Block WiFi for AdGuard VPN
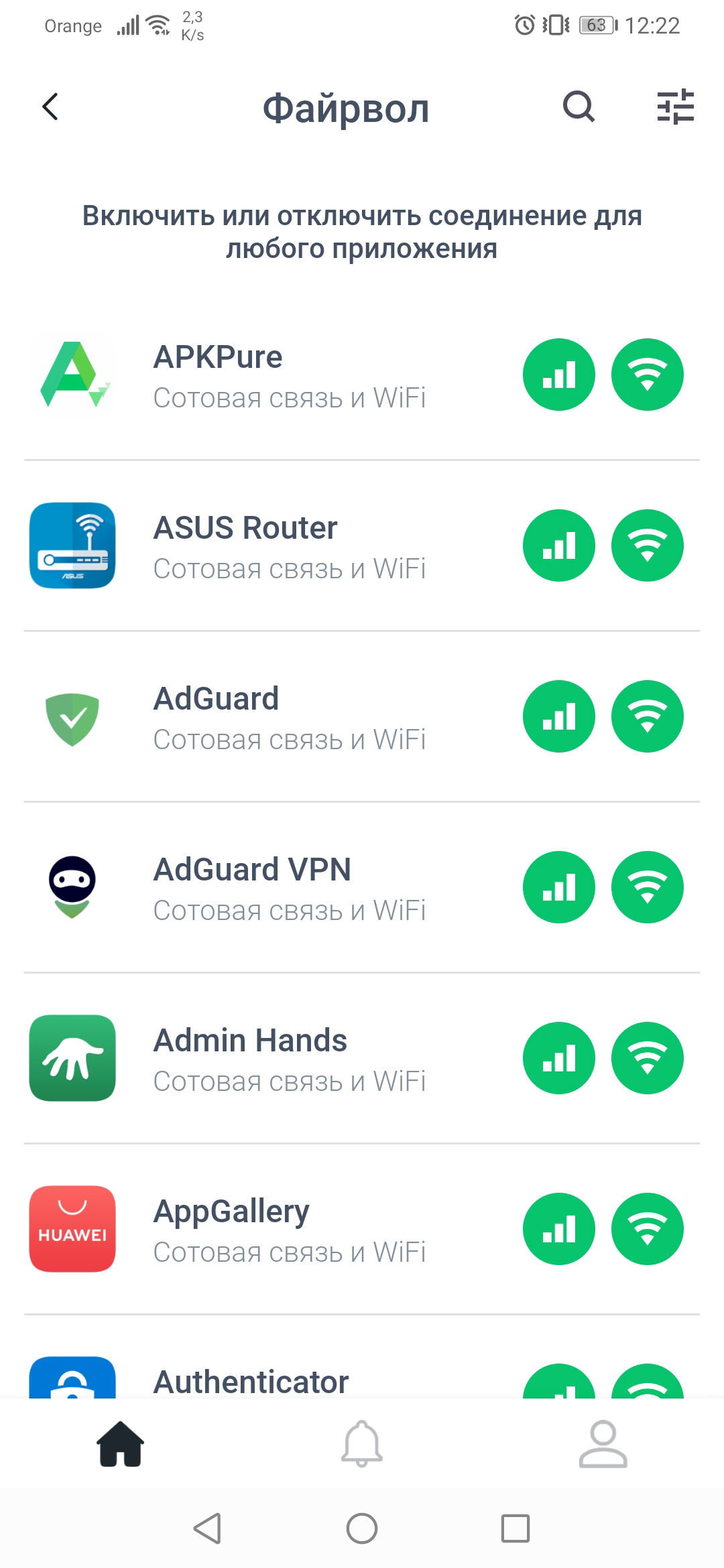The width and height of the screenshot is (724, 1568). click(647, 887)
